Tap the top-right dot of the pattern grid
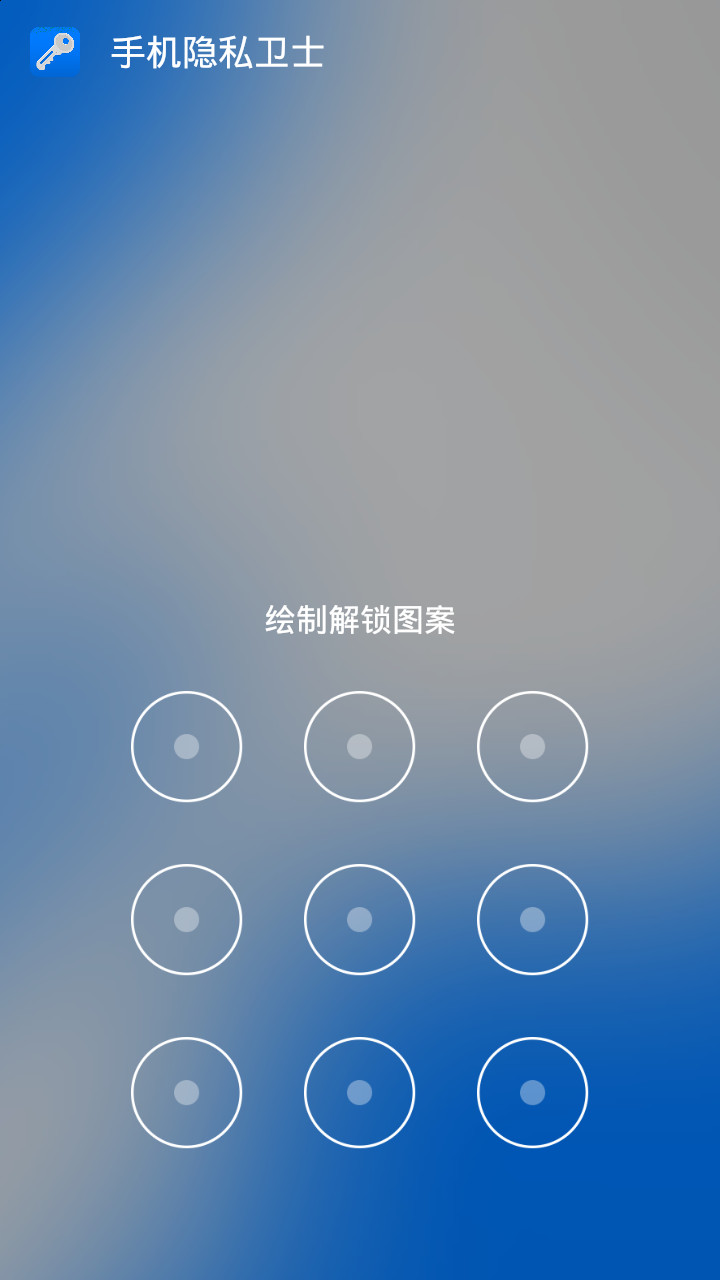Image resolution: width=720 pixels, height=1280 pixels. coord(532,746)
